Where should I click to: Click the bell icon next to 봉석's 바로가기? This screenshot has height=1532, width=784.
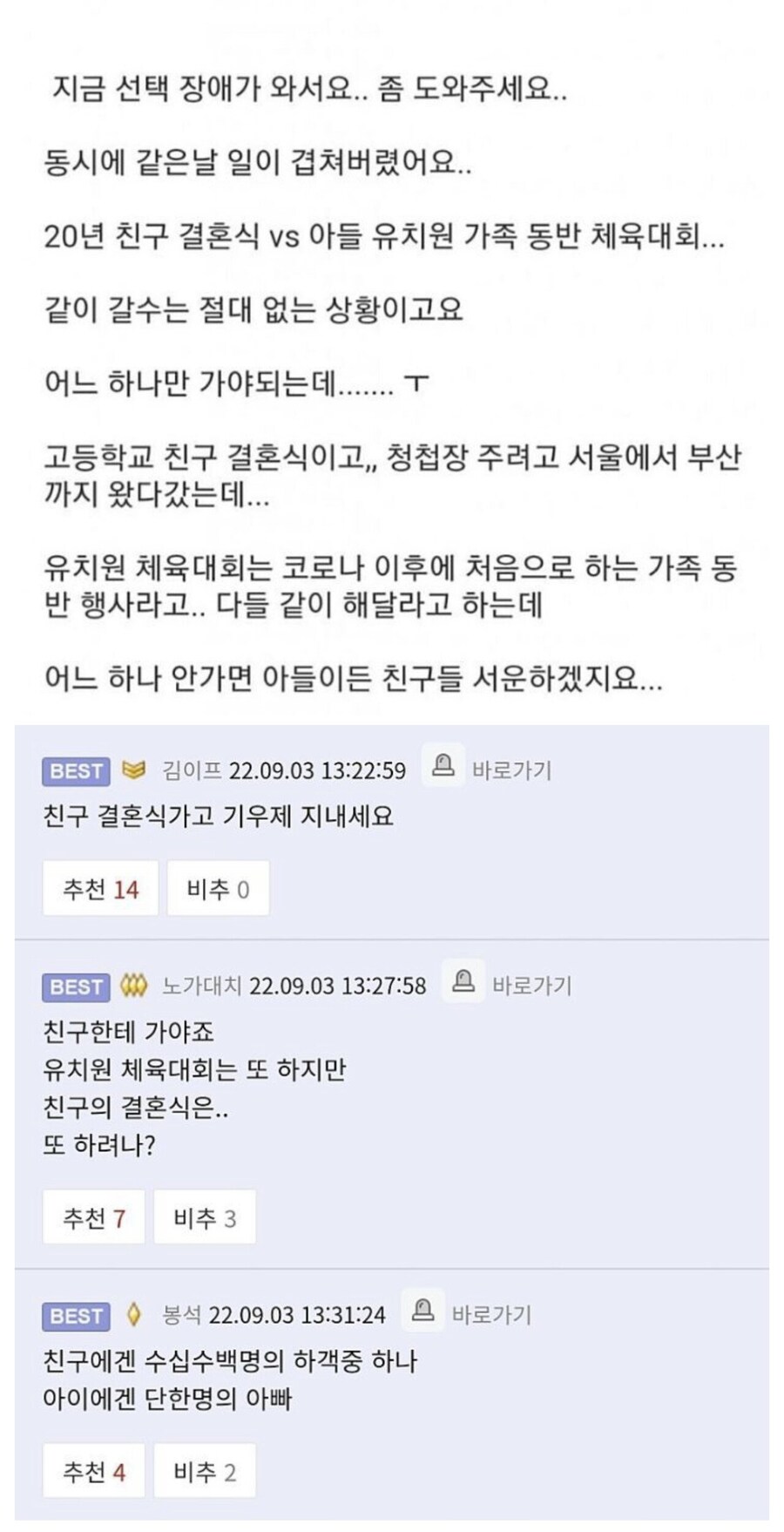pos(423,1316)
